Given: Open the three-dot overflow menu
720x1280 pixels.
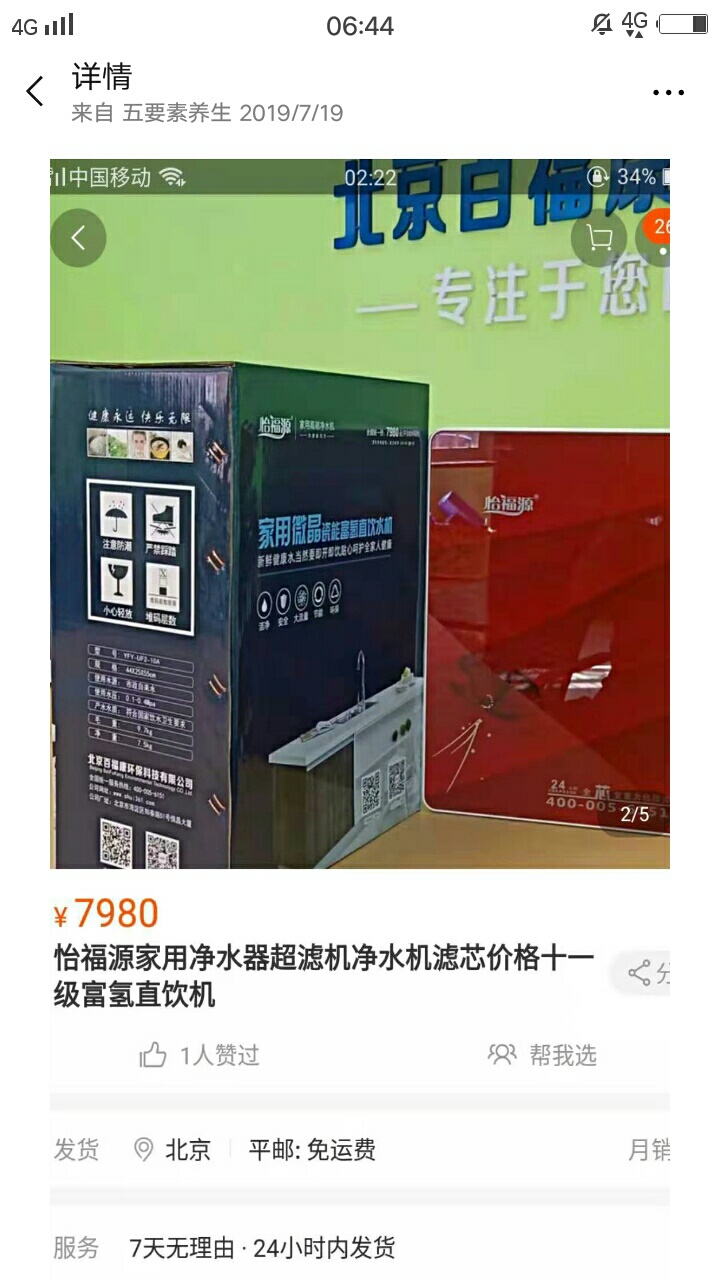Looking at the screenshot, I should click(667, 93).
